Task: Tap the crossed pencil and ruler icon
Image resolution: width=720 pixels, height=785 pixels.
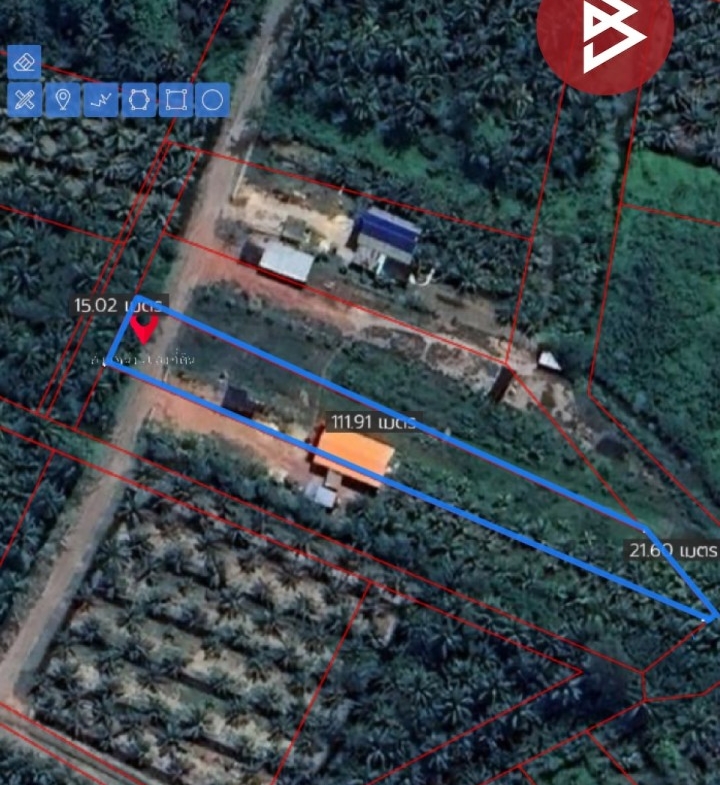Action: pos(25,100)
